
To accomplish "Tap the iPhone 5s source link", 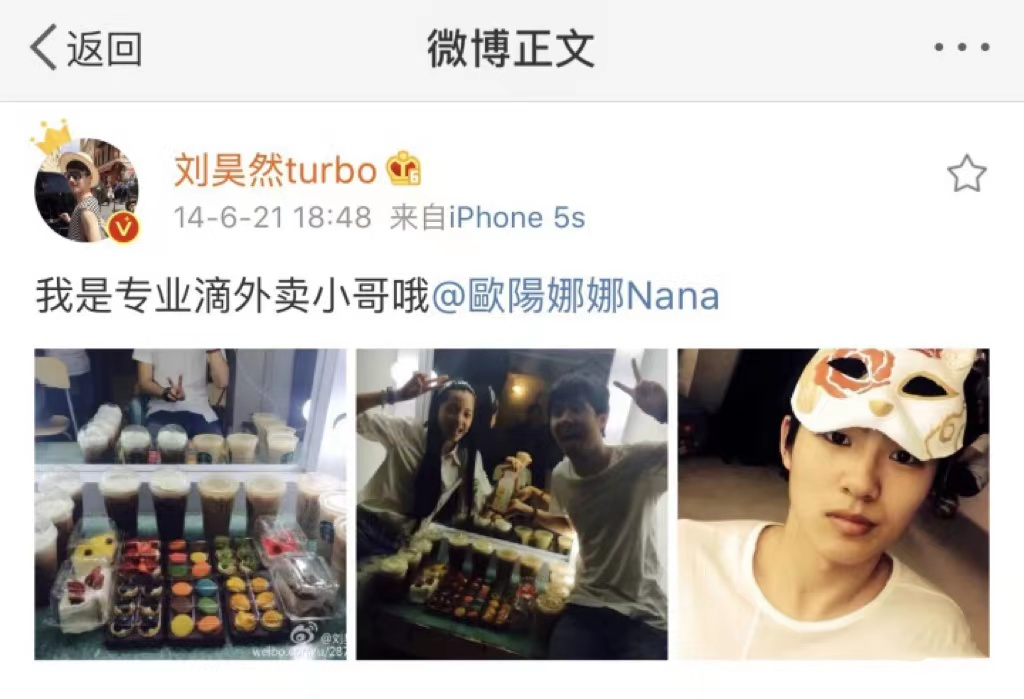I will pyautogui.click(x=516, y=217).
